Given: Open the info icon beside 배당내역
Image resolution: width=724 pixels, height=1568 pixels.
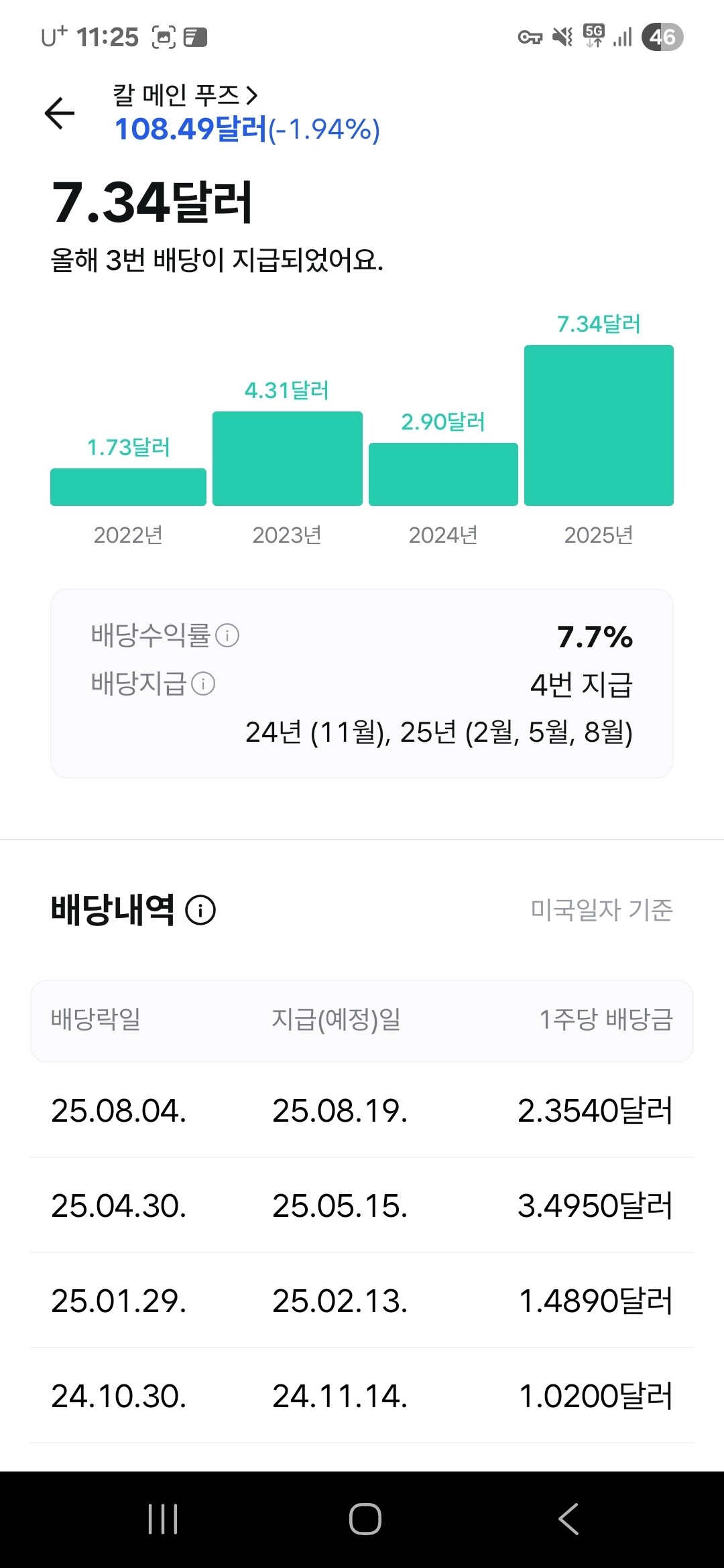Looking at the screenshot, I should [x=200, y=910].
